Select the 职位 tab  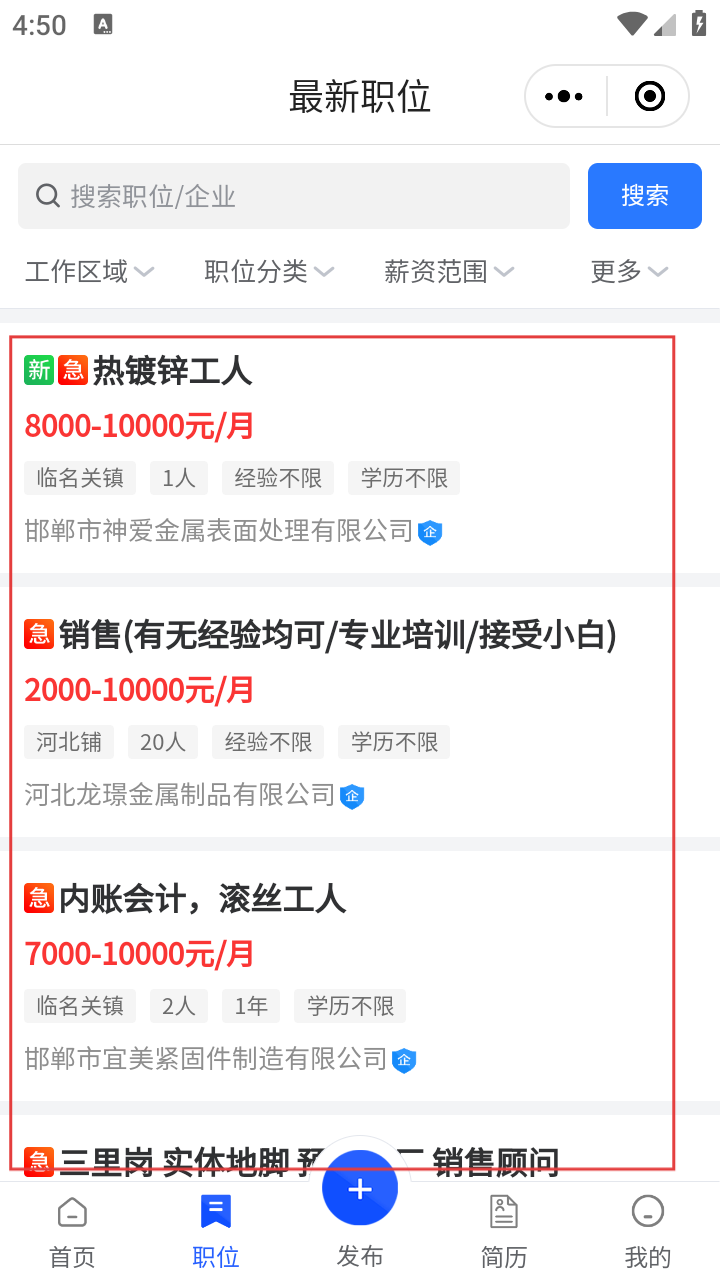point(216,1230)
